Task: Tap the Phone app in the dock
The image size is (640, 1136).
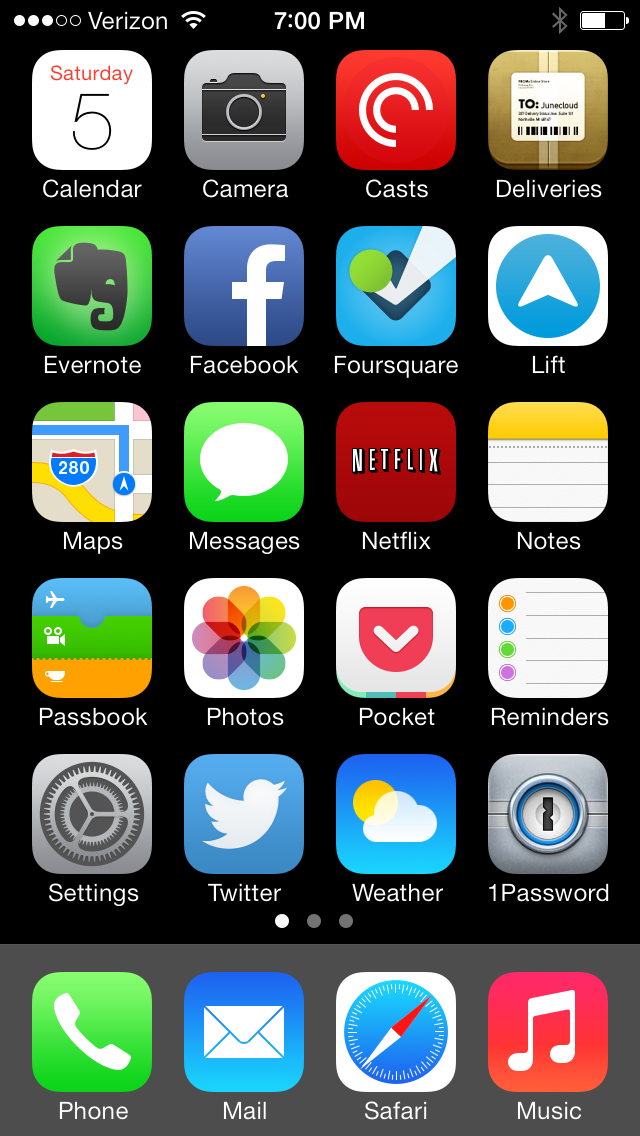Action: tap(92, 1032)
